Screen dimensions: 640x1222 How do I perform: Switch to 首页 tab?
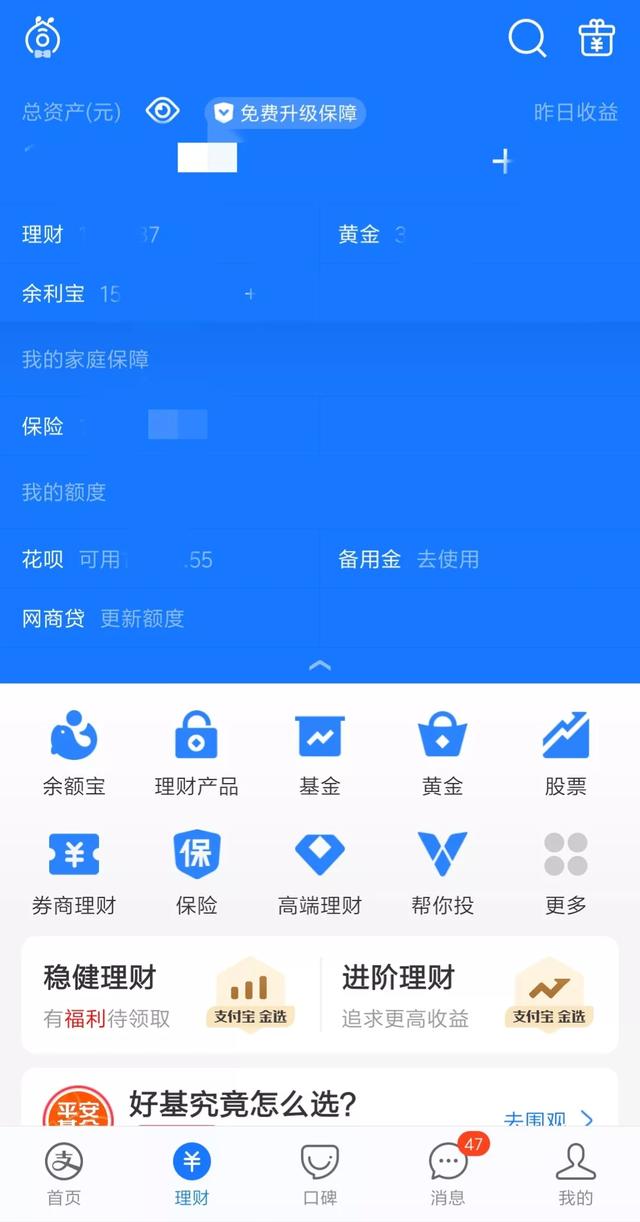64,1174
